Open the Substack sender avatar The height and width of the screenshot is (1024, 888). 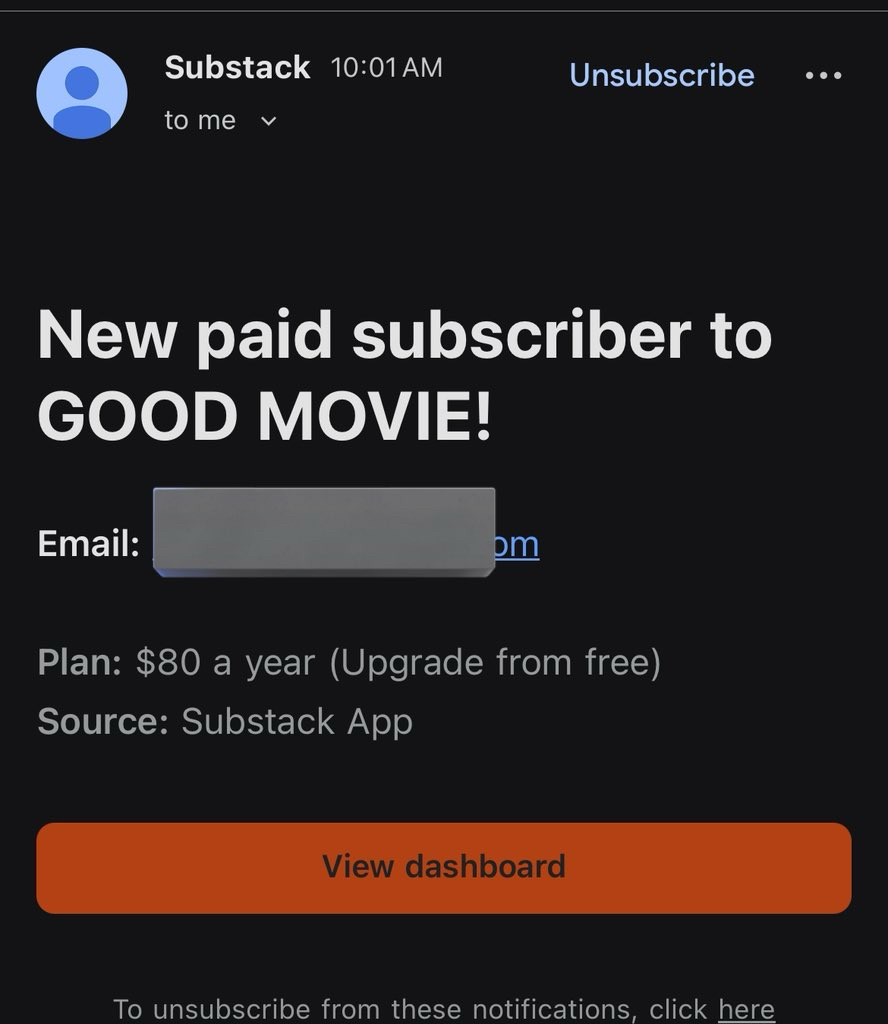point(82,93)
